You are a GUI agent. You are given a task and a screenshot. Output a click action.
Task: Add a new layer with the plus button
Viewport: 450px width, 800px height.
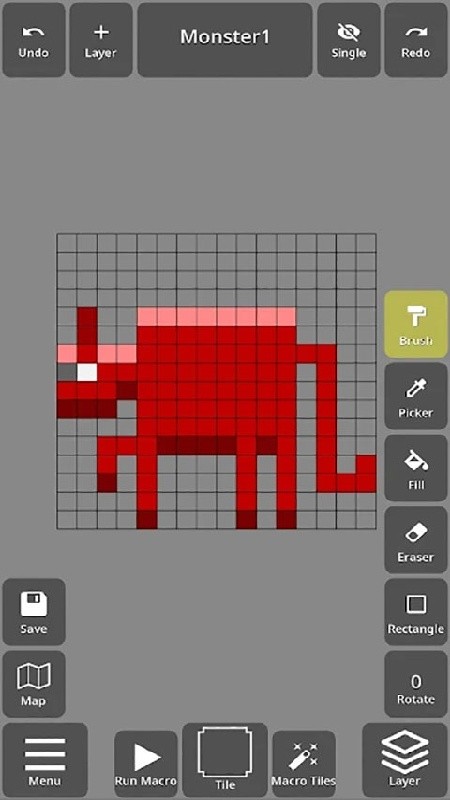coord(101,40)
